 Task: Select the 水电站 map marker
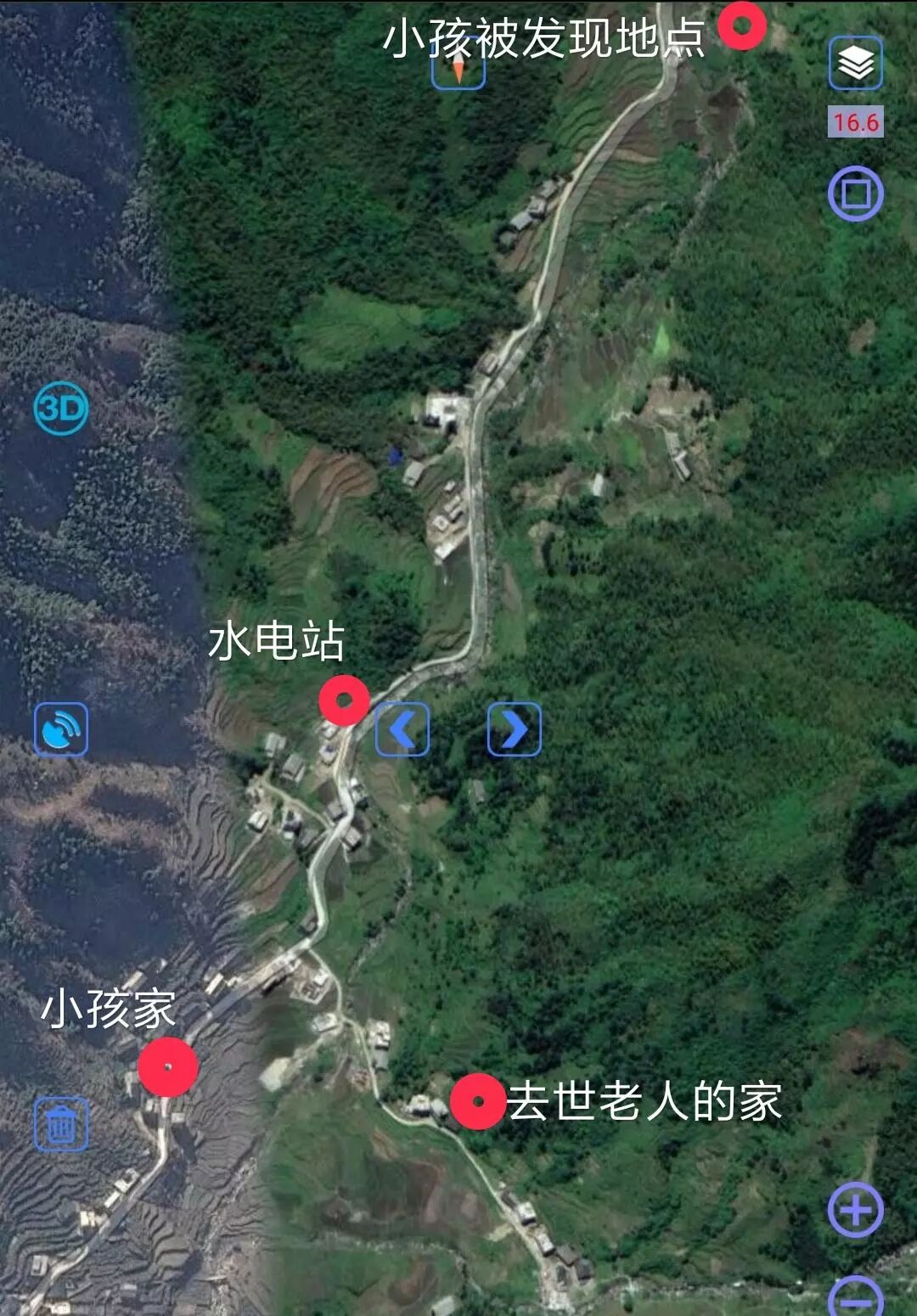(x=344, y=700)
